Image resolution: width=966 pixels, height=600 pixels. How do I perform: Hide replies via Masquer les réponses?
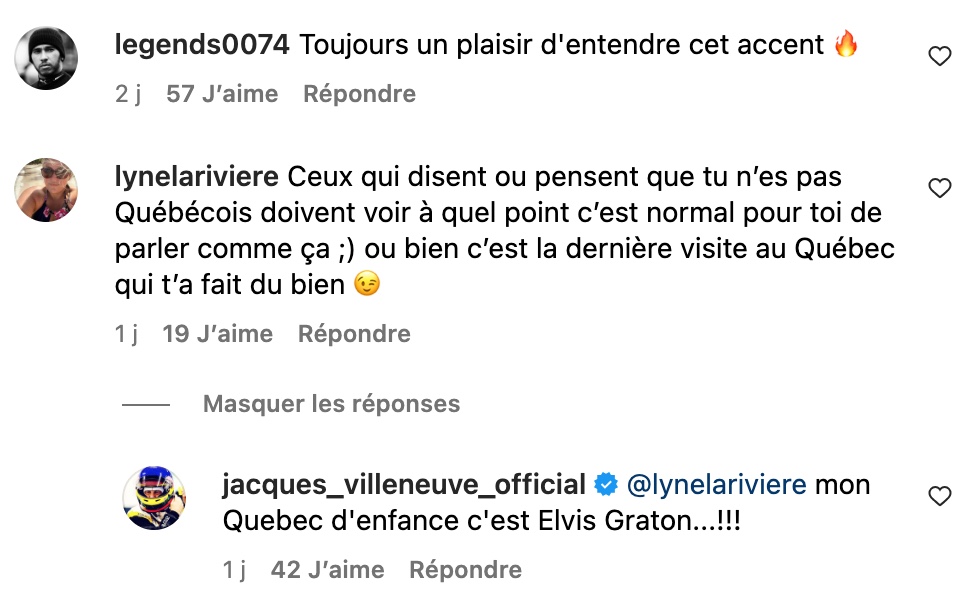pos(331,404)
